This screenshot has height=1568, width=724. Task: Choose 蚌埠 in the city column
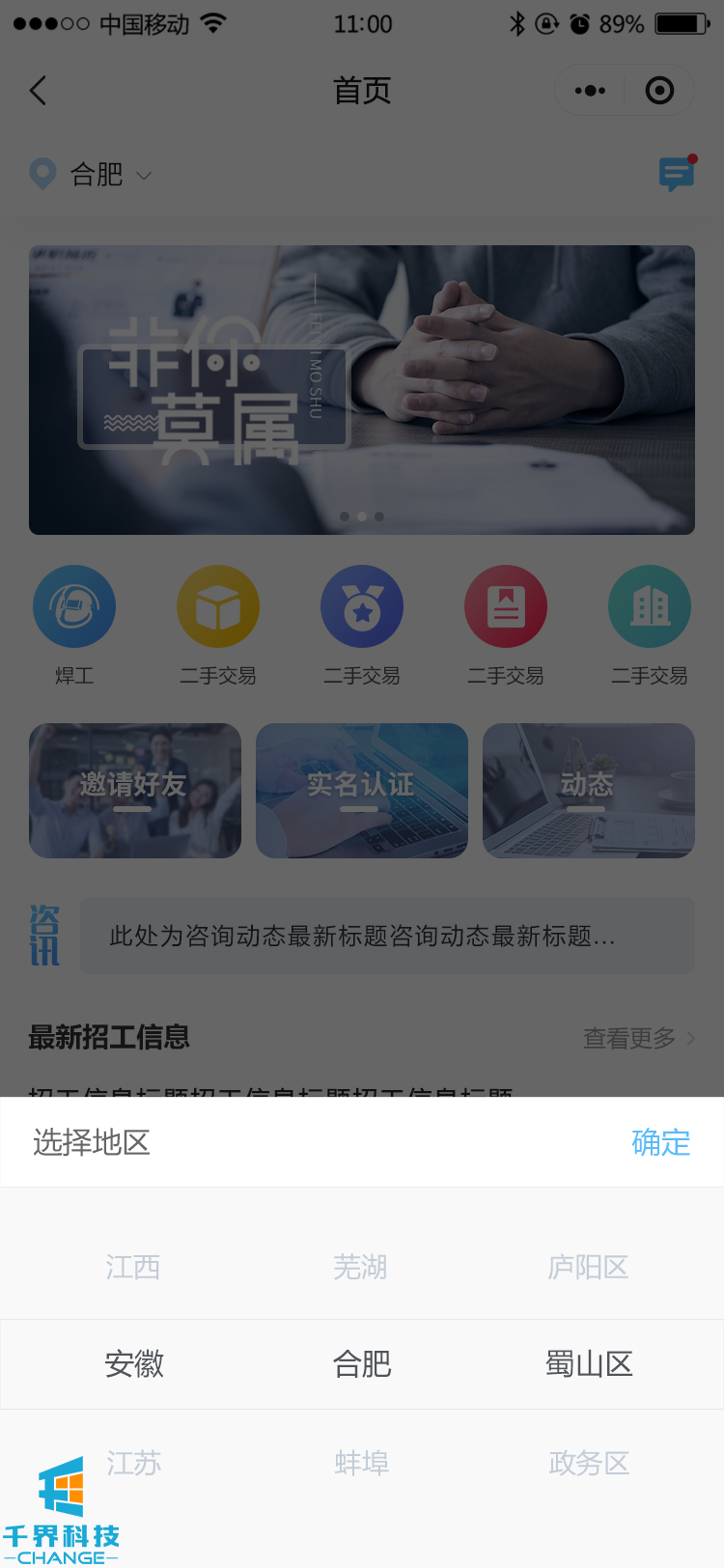pyautogui.click(x=361, y=1463)
